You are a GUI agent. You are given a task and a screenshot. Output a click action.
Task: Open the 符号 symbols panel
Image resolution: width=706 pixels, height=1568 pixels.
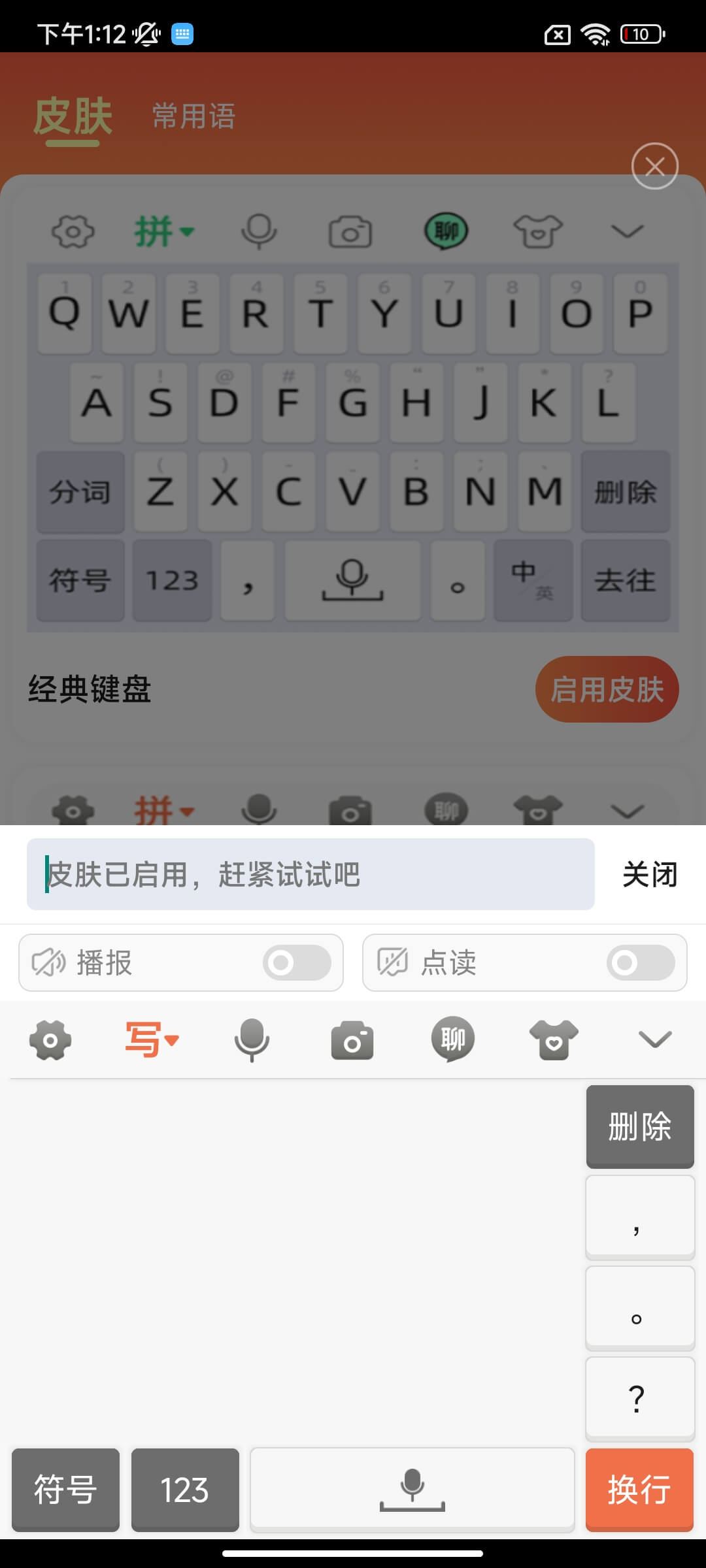65,1490
